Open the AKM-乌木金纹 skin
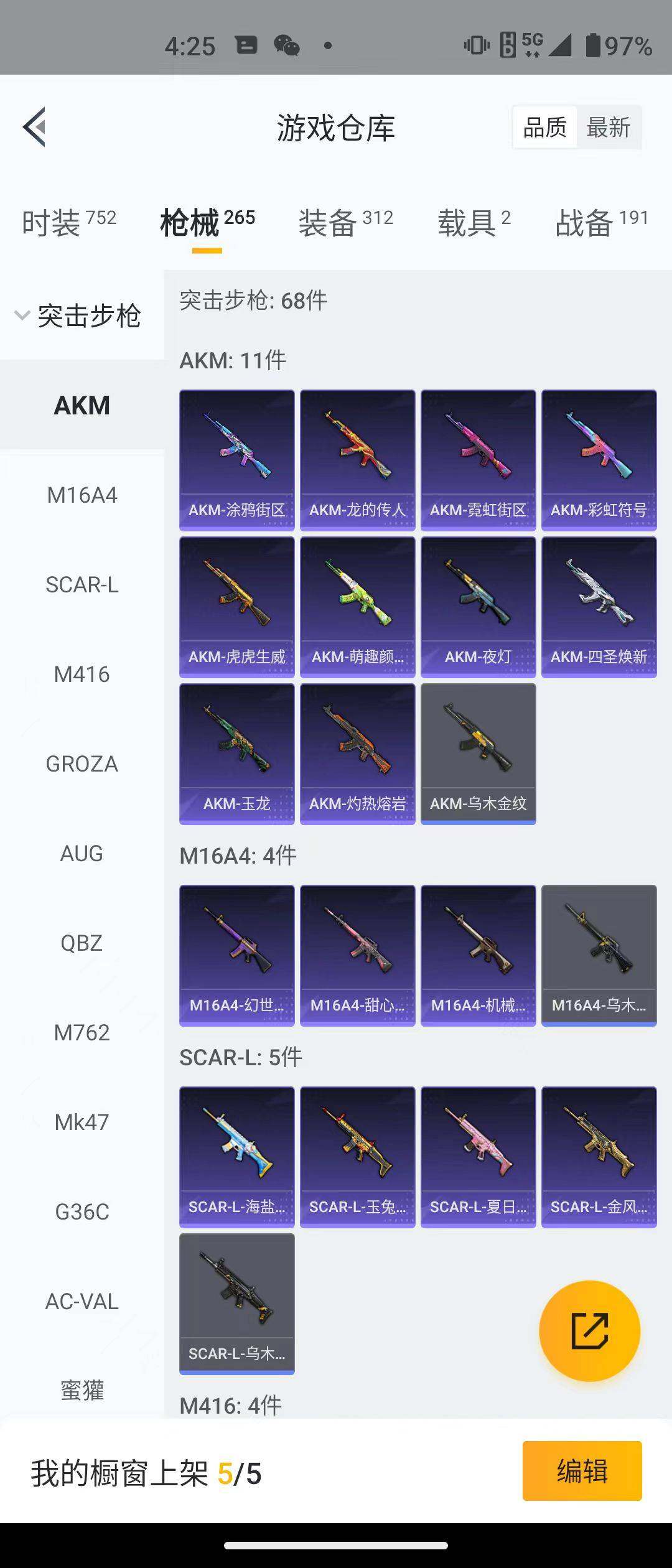The height and width of the screenshot is (1568, 672). (478, 754)
